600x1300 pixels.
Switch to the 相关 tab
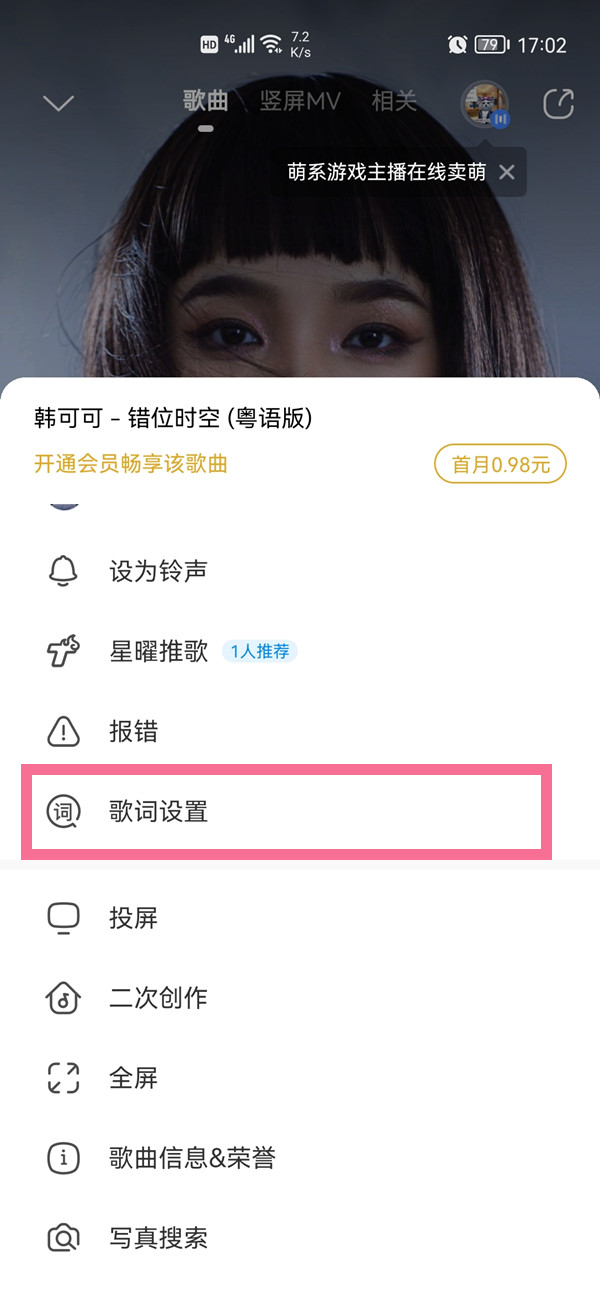pyautogui.click(x=393, y=101)
